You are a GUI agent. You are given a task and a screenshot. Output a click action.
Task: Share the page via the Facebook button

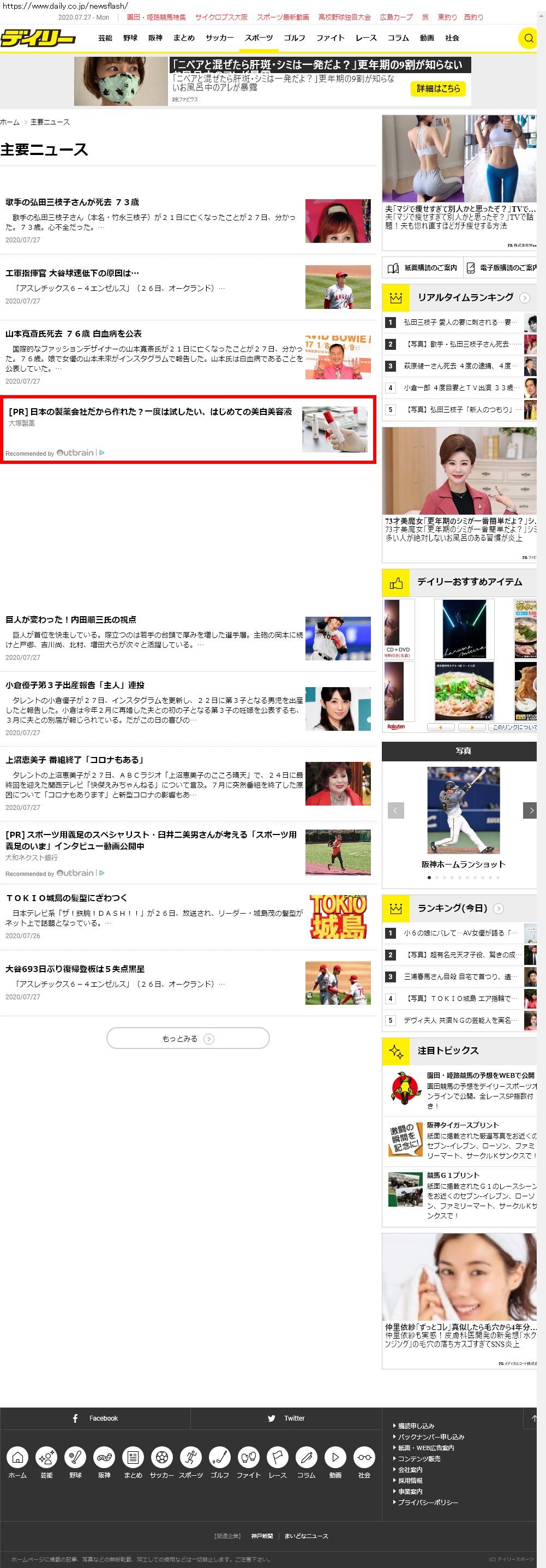click(95, 1418)
